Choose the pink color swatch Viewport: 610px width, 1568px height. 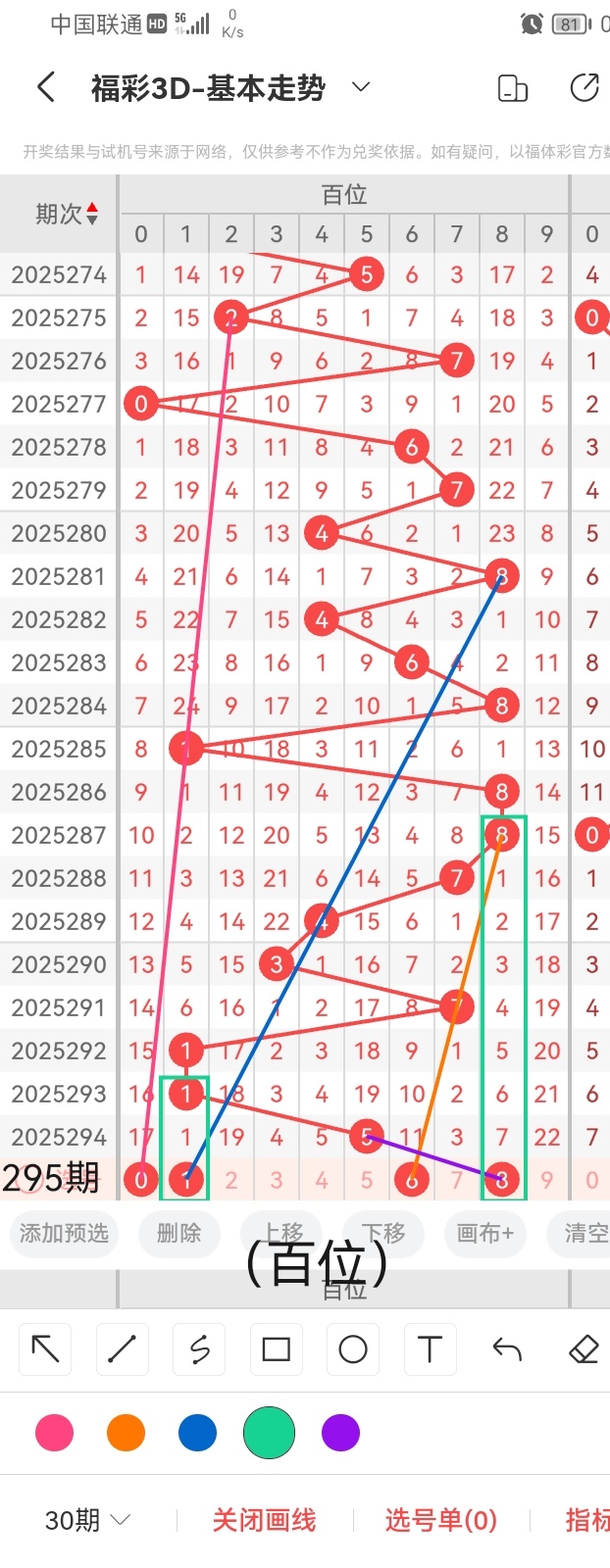tap(54, 1433)
